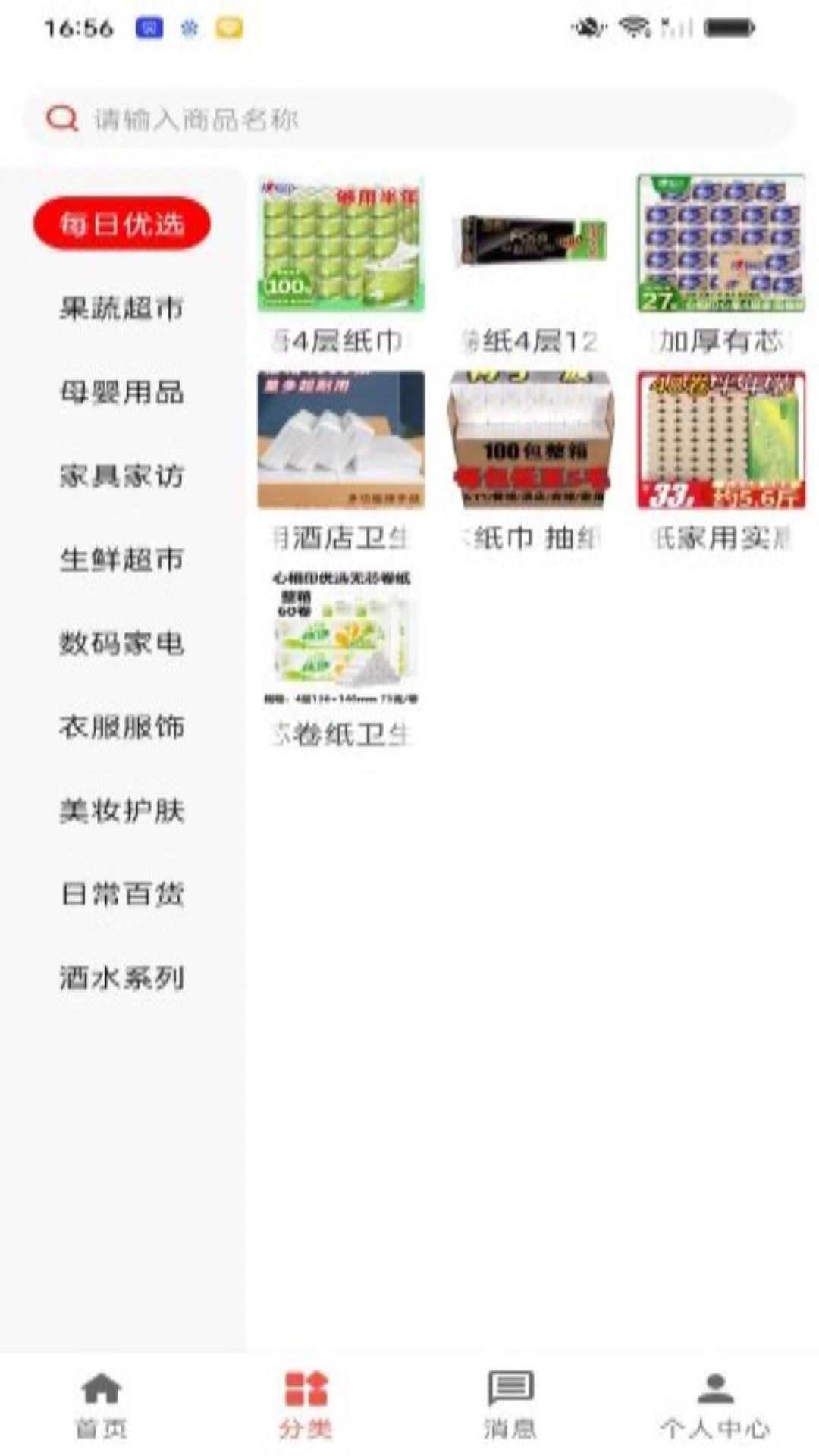Open the 消息 messages tab
Viewport: 819px width, 1456px height.
pos(510,1403)
